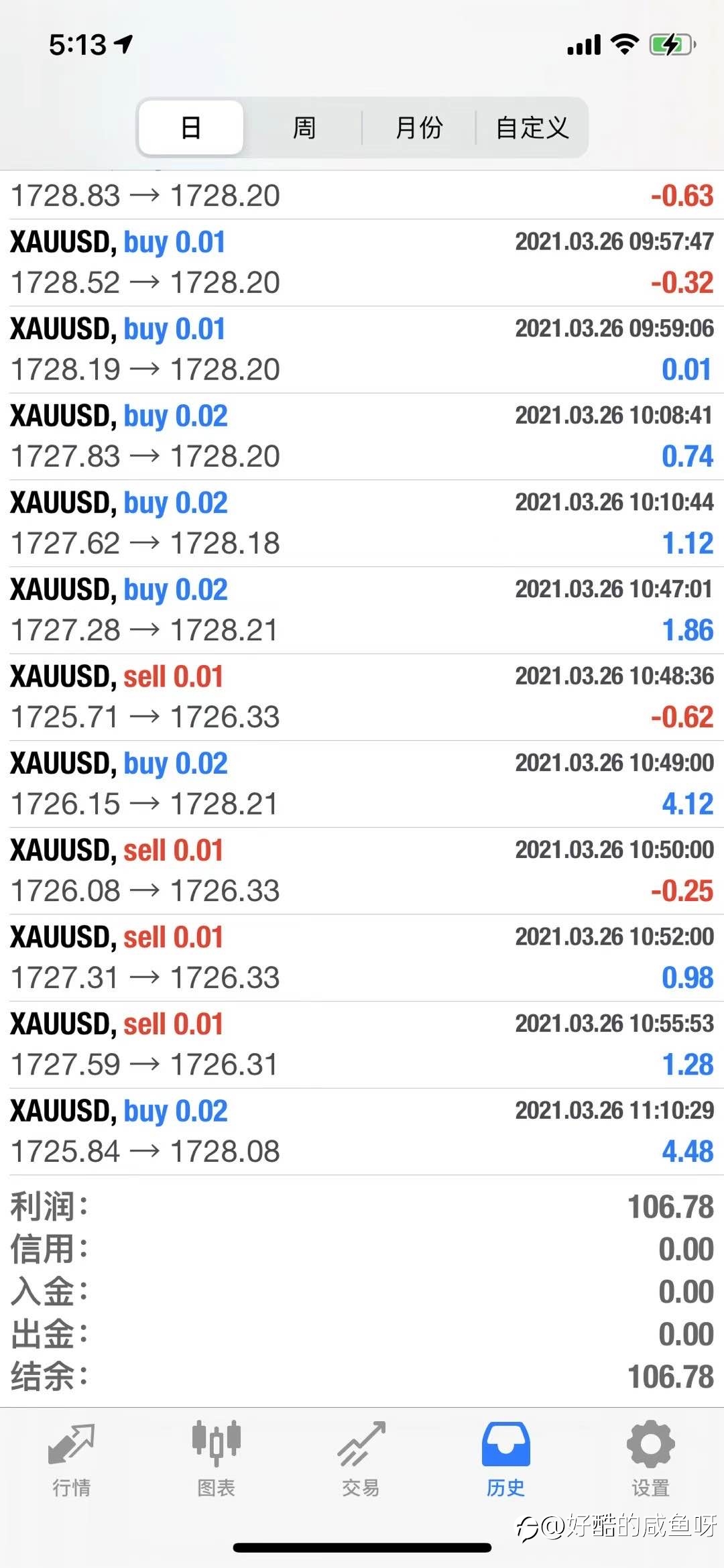Open the buy trade closed at 11:10:29
Screen dimensions: 724x1568
click(362, 1132)
